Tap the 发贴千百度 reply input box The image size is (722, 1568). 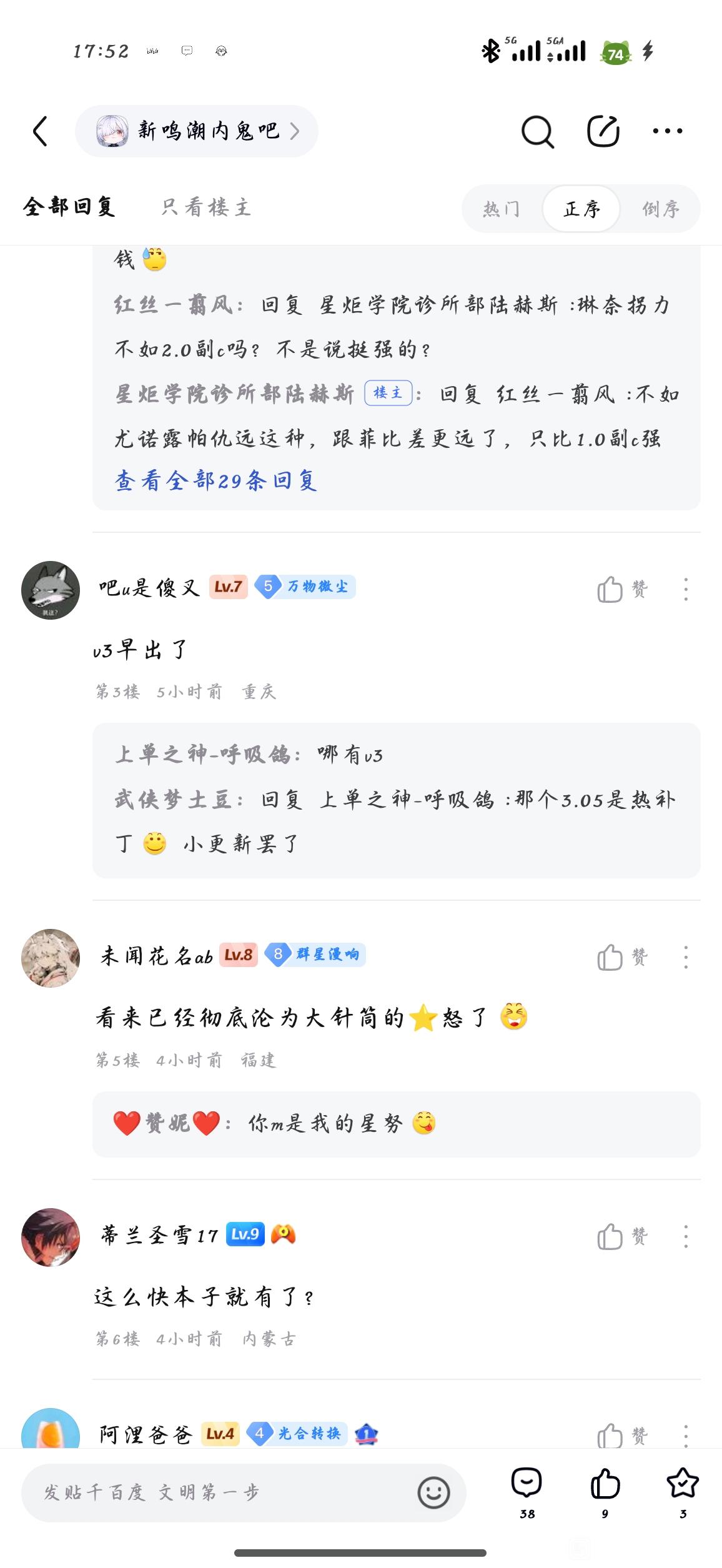[x=219, y=1492]
